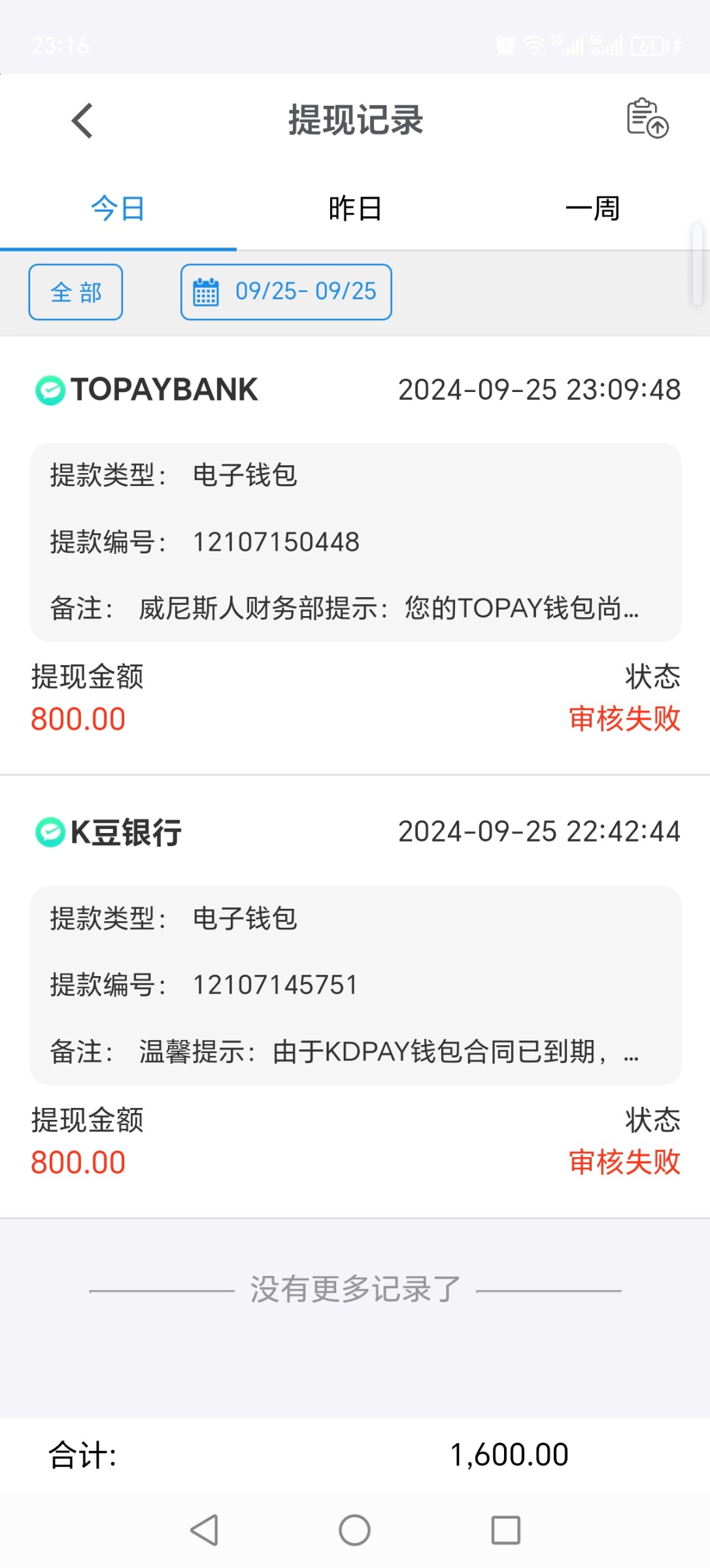Viewport: 710px width, 1568px height.
Task: Go back from 提现记录 page
Action: (82, 121)
